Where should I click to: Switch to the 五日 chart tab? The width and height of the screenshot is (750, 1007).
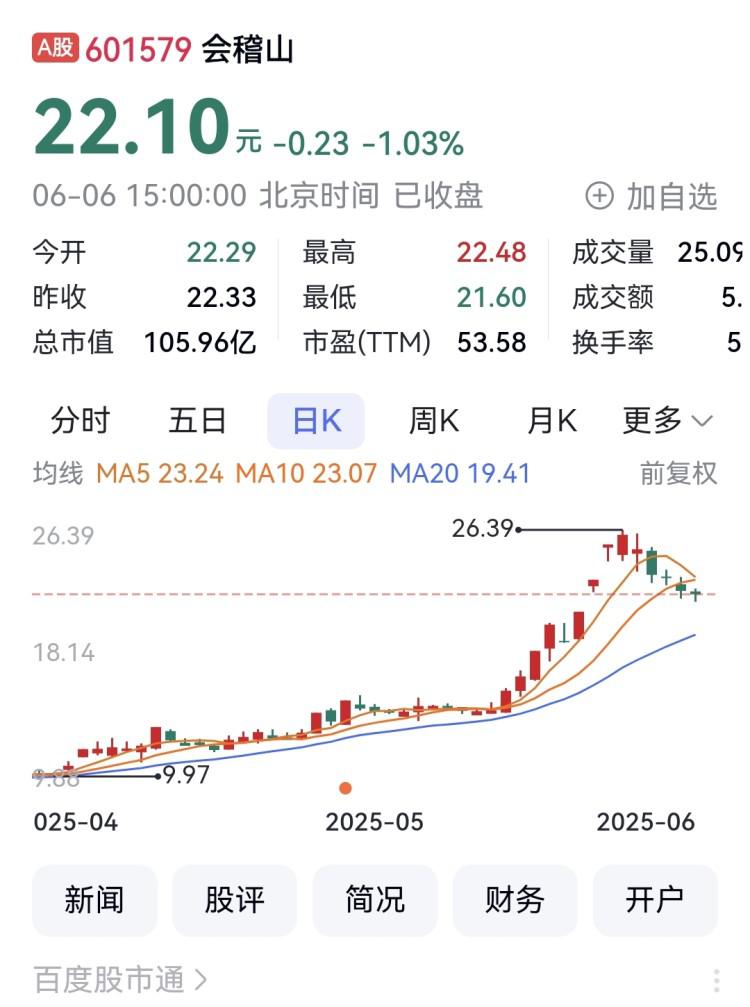197,421
